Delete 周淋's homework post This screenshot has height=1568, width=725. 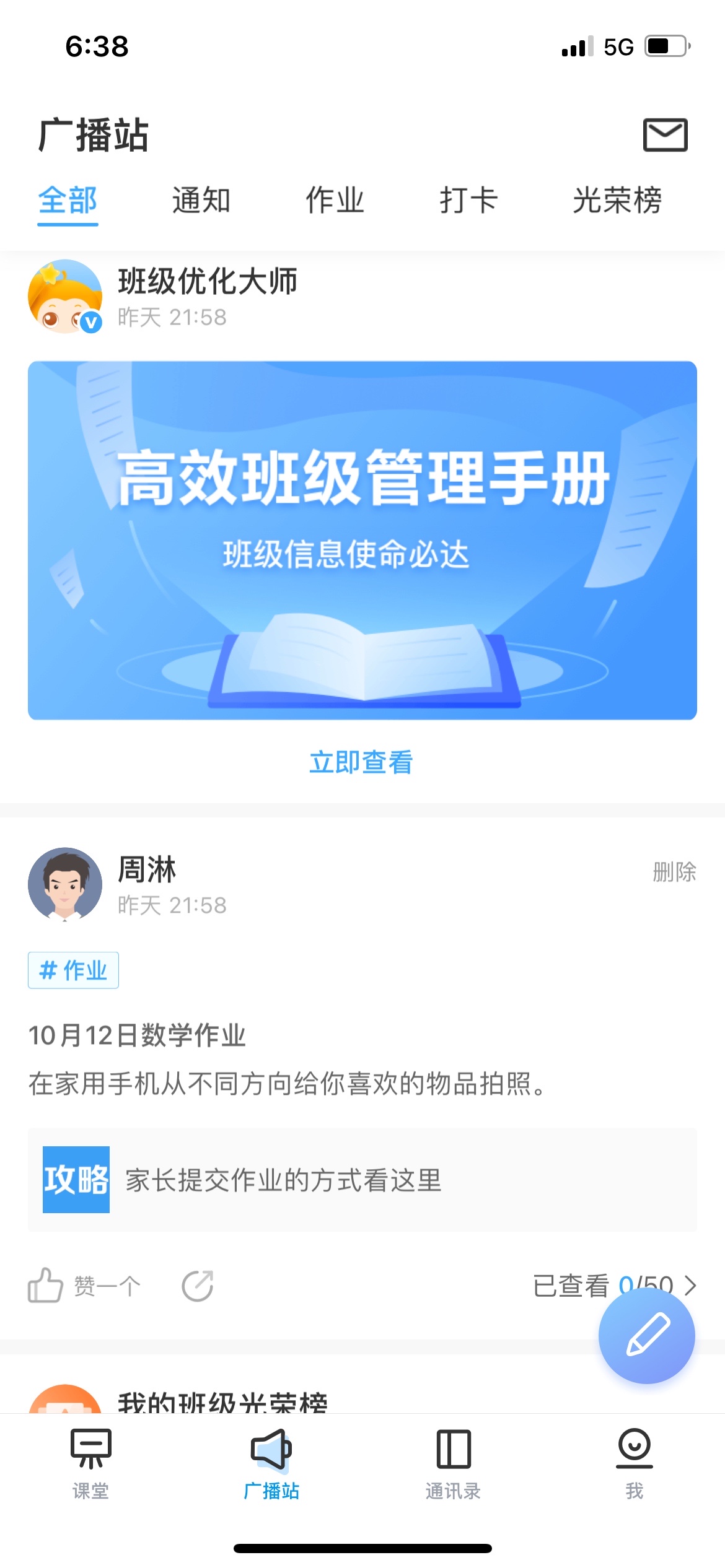(x=674, y=872)
